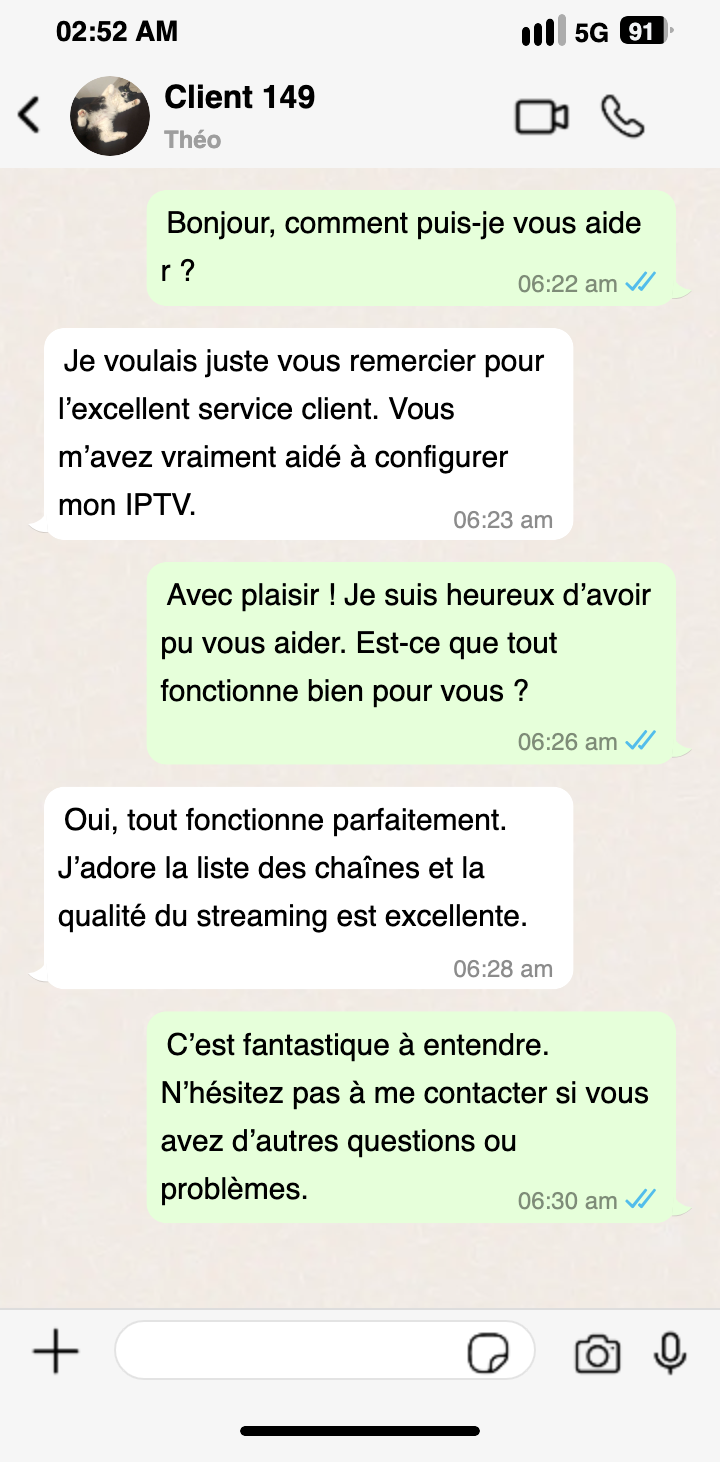Open Client 149's contact info via the name
The height and width of the screenshot is (1462, 720).
(x=240, y=97)
